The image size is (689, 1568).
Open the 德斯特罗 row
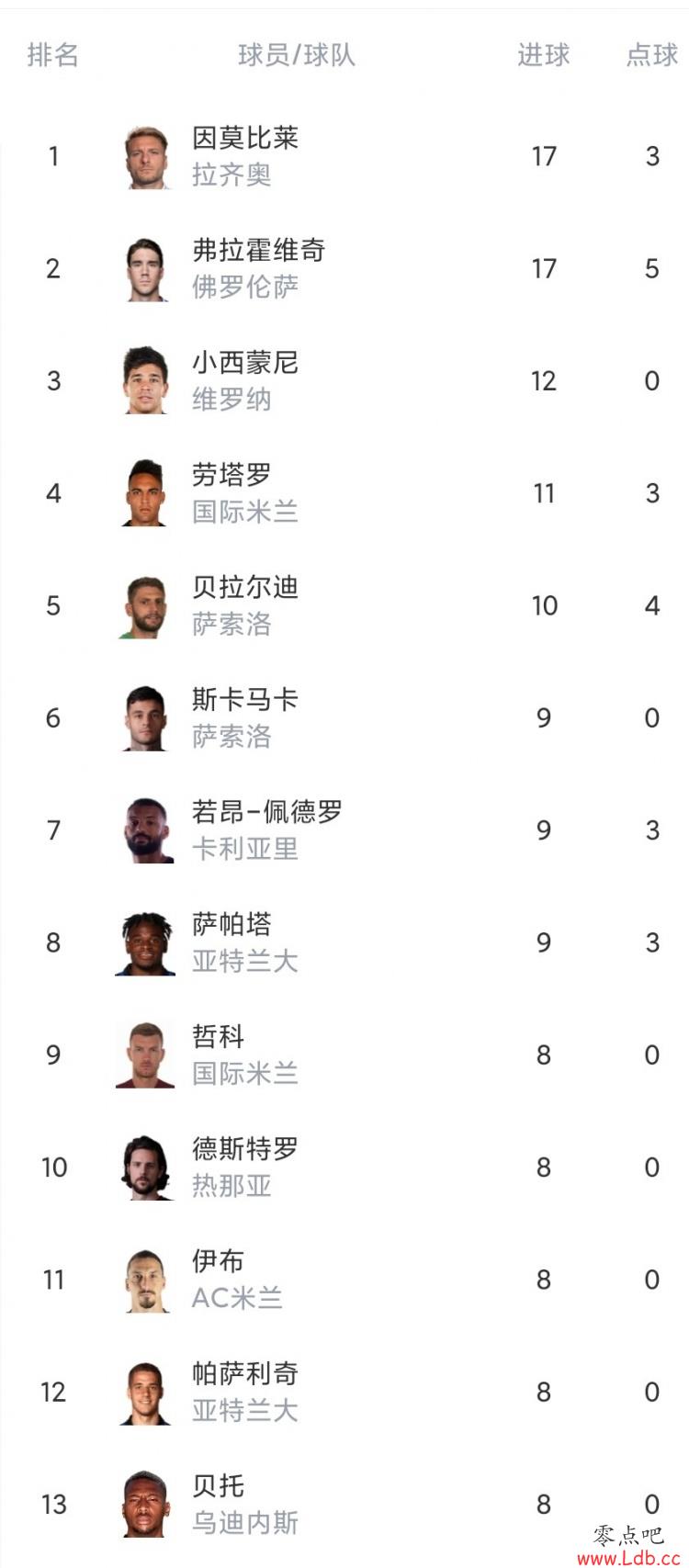pyautogui.click(x=344, y=1167)
